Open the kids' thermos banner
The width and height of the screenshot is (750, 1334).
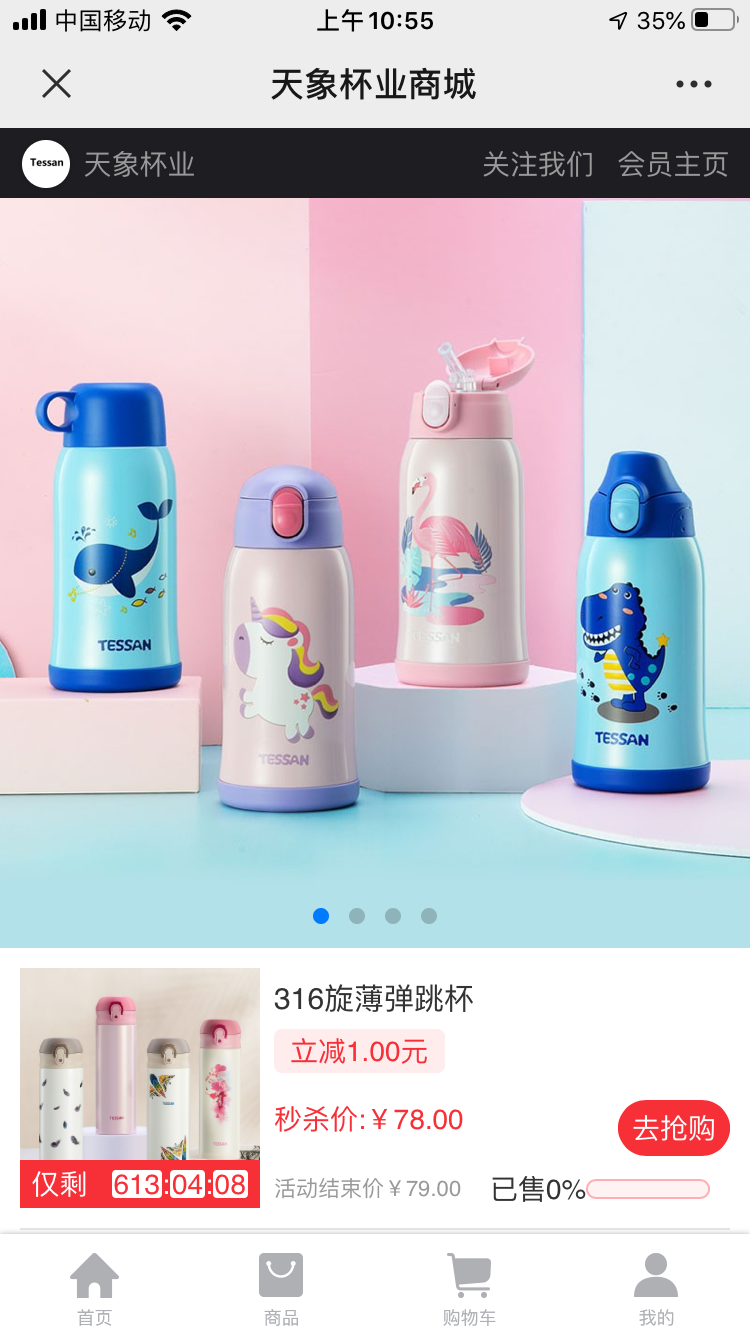coord(375,560)
